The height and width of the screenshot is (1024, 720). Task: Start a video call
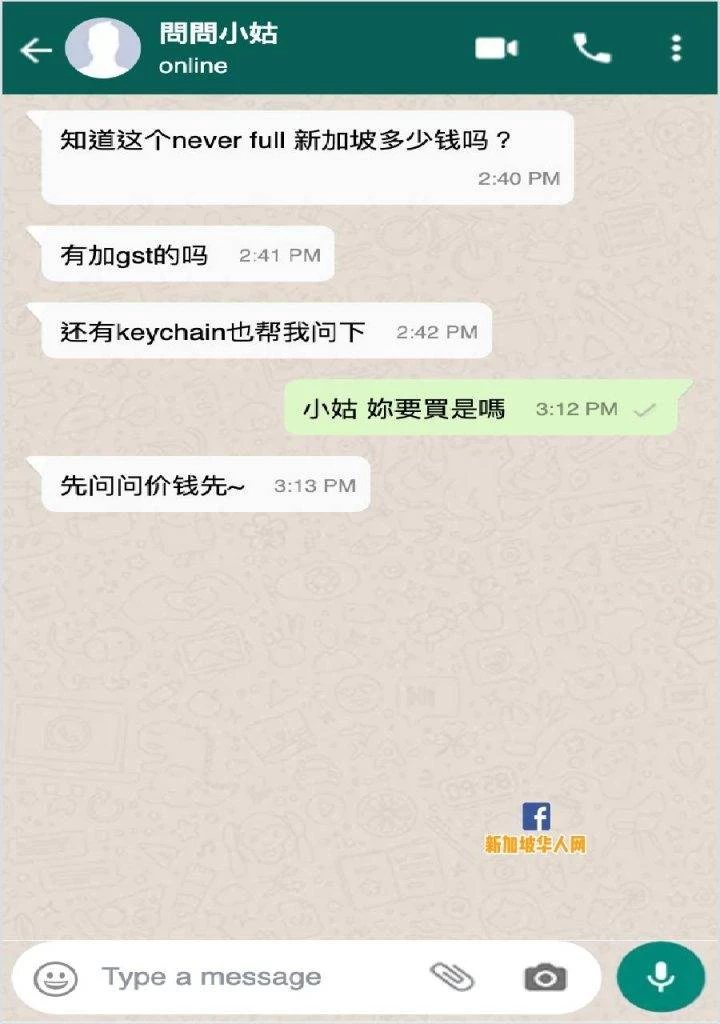496,48
